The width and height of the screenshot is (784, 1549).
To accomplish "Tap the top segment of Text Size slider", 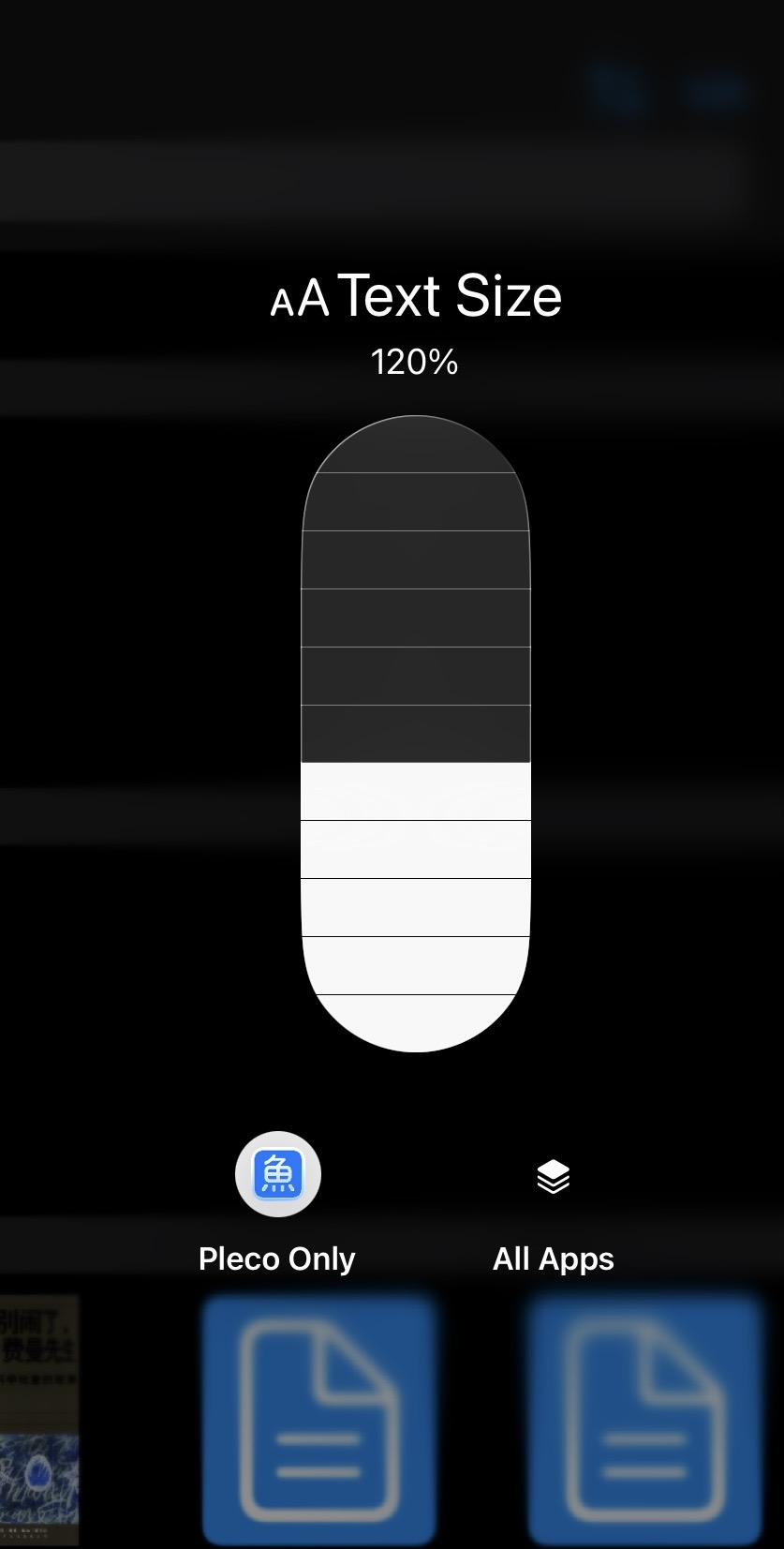I will [416, 446].
